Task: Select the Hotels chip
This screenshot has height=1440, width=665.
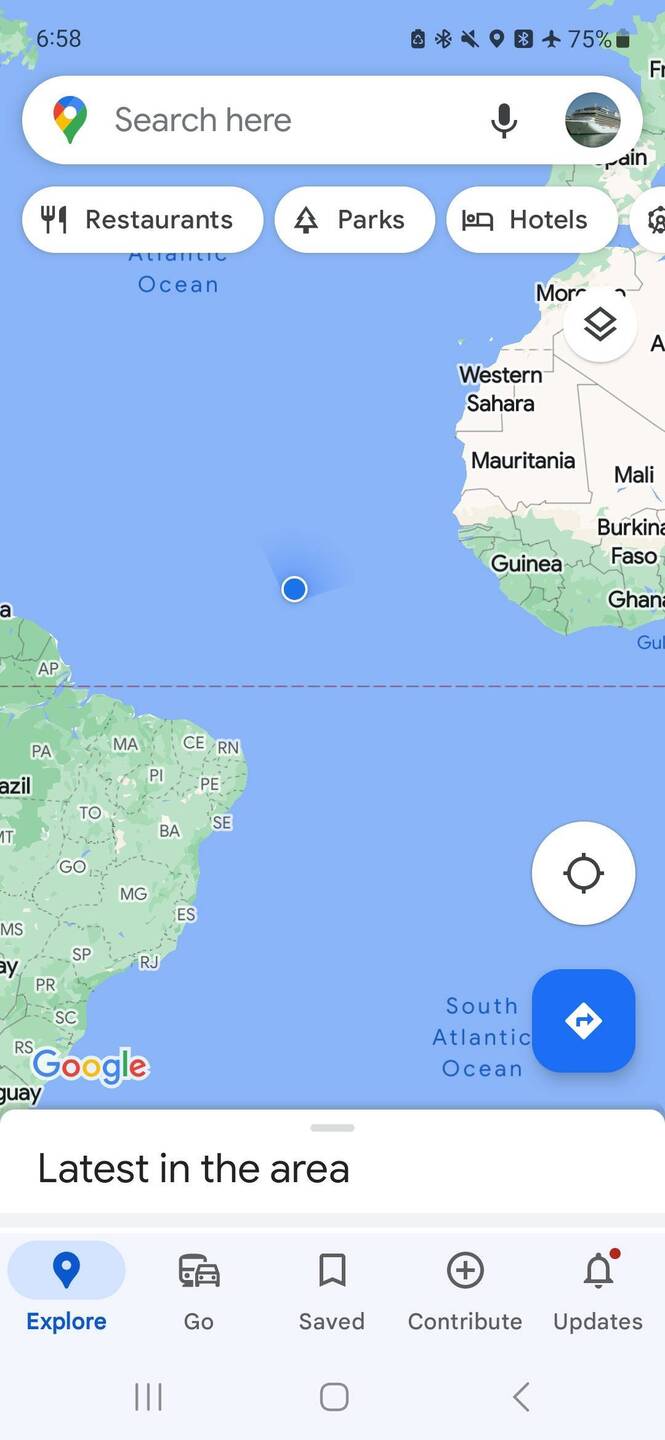Action: coord(531,219)
